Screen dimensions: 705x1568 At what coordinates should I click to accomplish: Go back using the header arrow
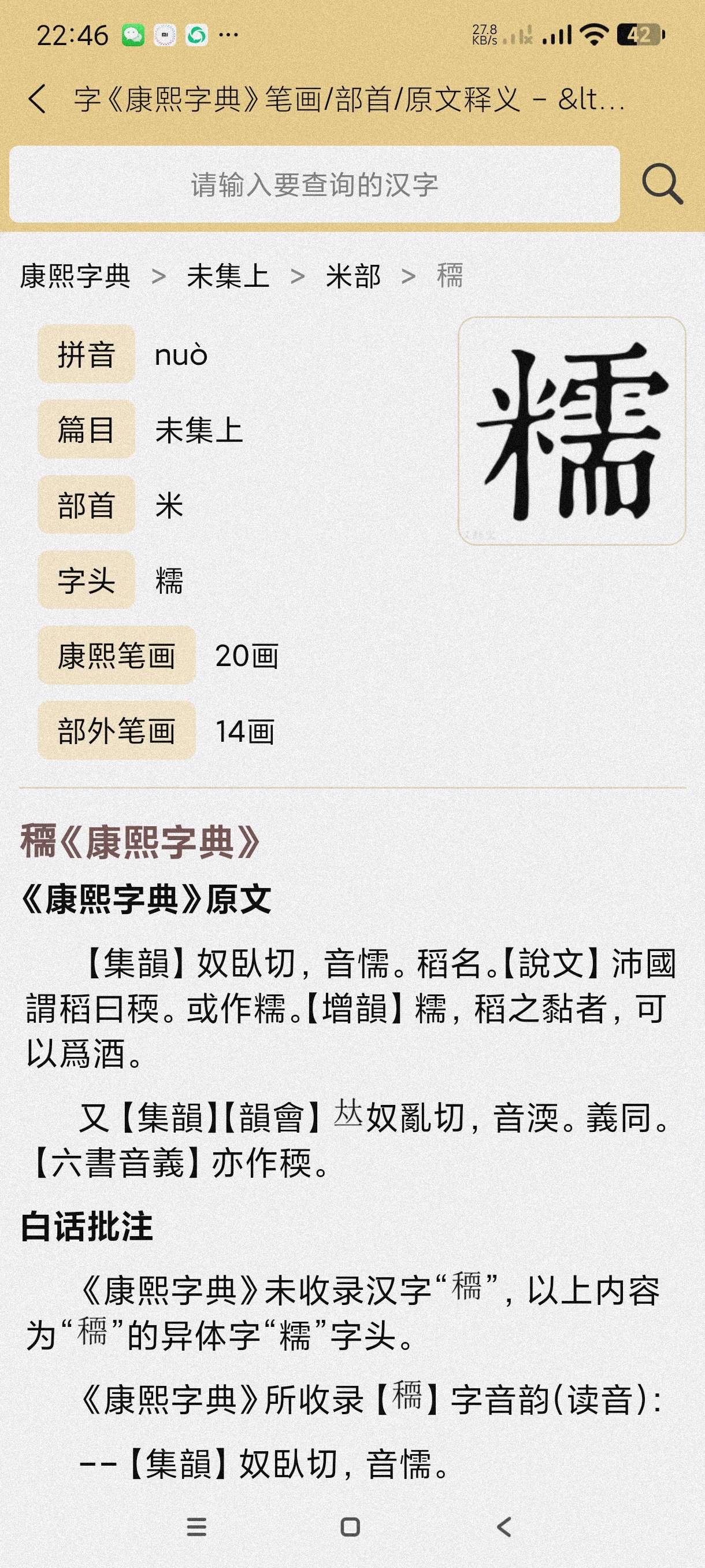(37, 99)
